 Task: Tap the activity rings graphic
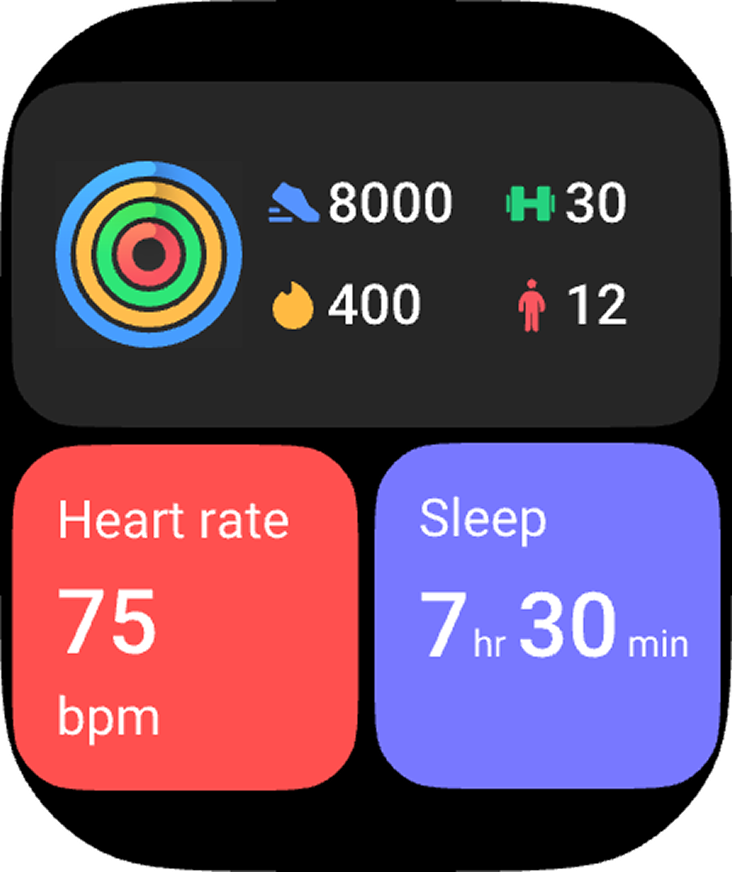tap(148, 253)
